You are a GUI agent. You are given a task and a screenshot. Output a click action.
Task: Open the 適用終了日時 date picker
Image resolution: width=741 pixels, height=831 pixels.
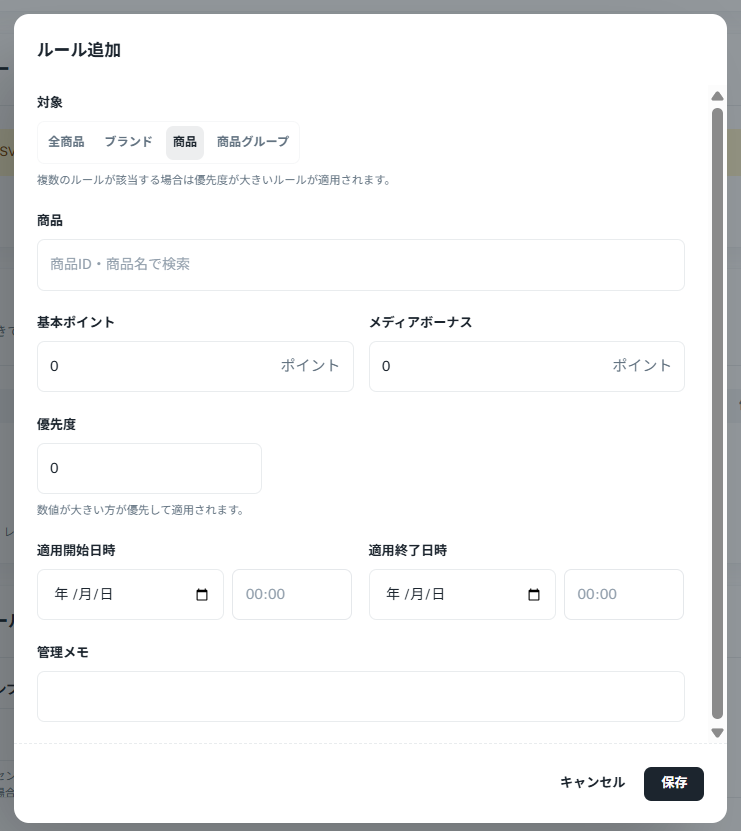pos(534,595)
